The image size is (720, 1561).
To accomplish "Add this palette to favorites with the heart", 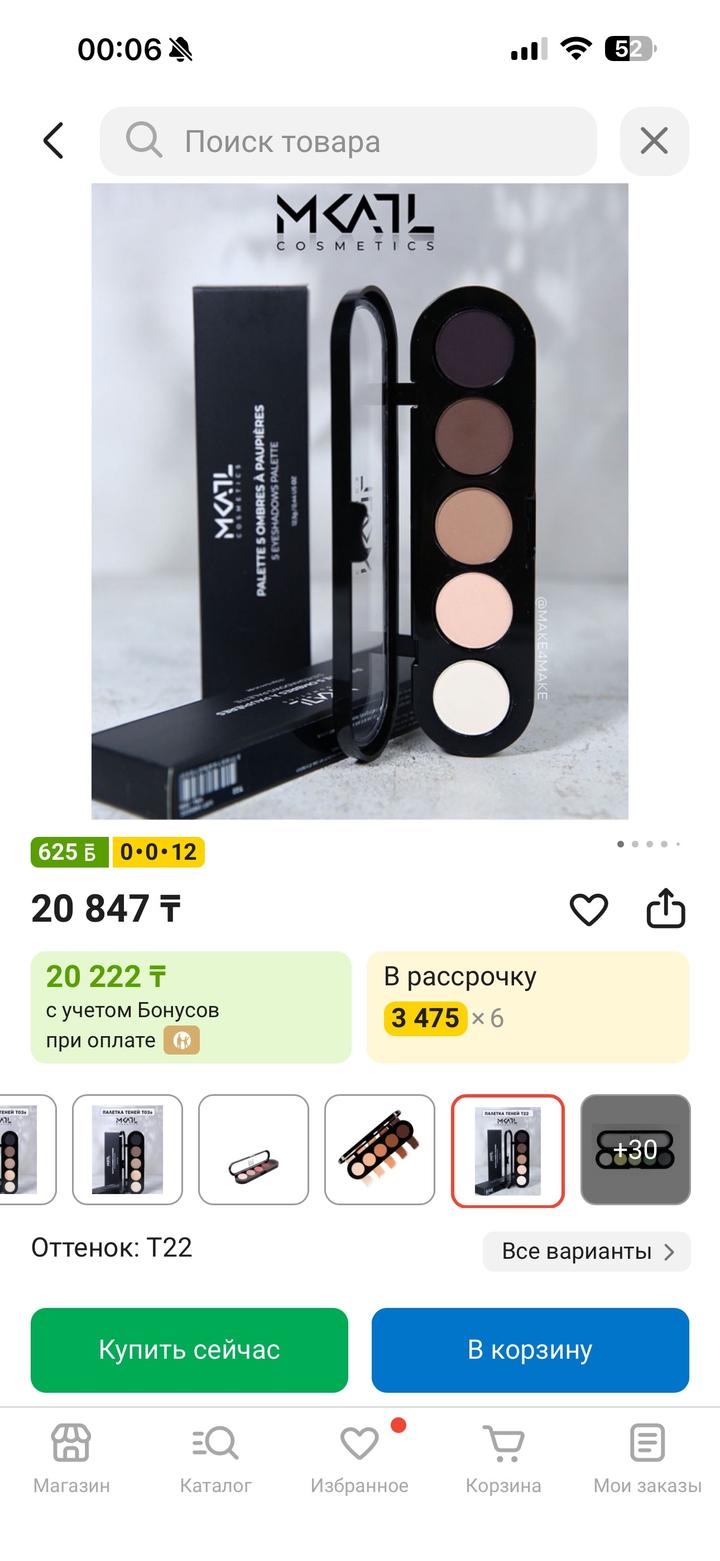I will tap(588, 909).
